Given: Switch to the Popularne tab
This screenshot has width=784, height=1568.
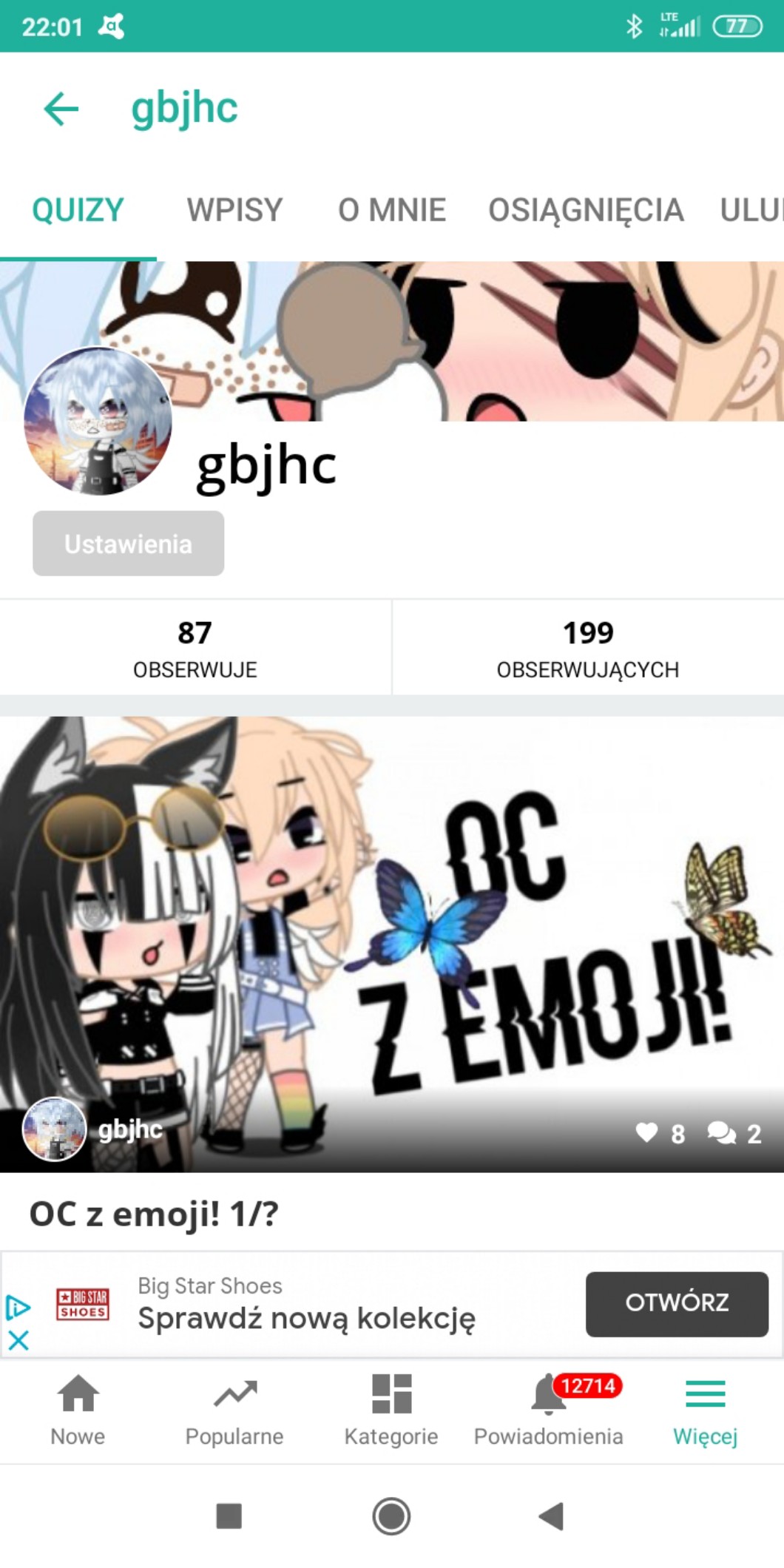Looking at the screenshot, I should pyautogui.click(x=234, y=1410).
